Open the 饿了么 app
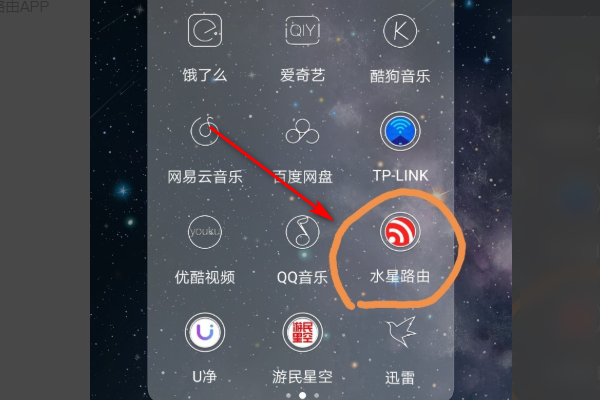600x400 pixels. pyautogui.click(x=205, y=31)
